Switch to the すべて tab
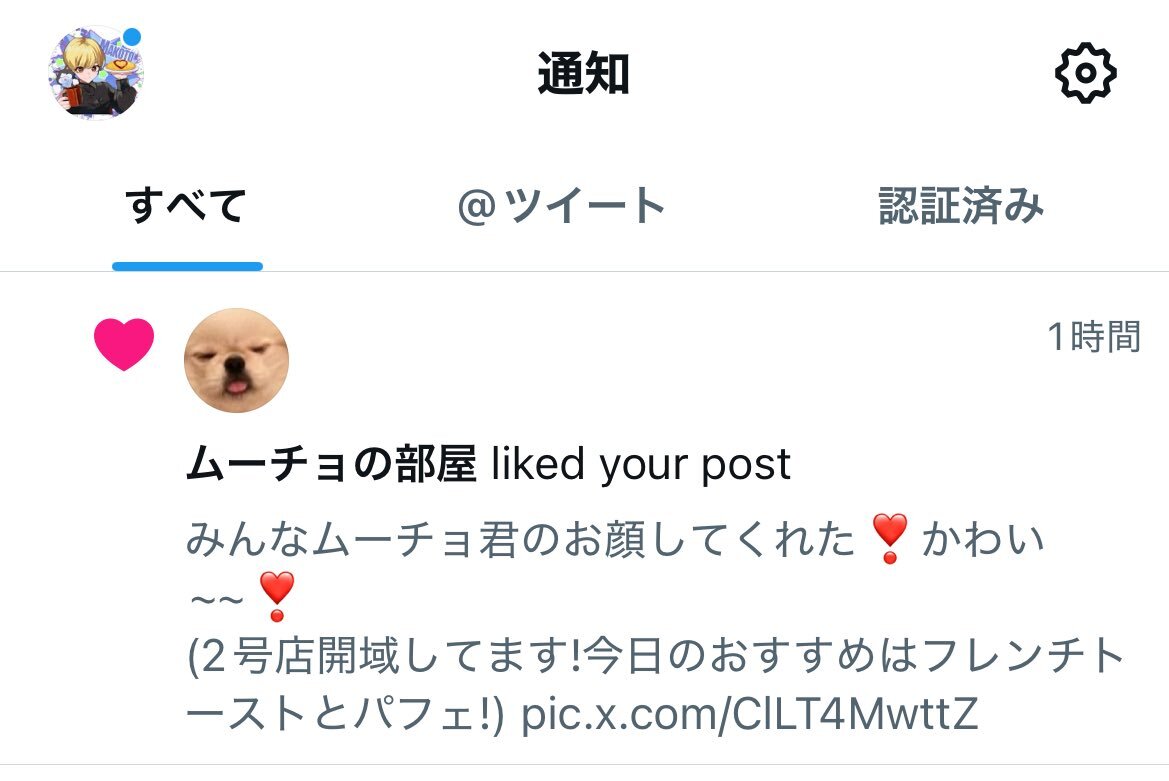 point(187,207)
